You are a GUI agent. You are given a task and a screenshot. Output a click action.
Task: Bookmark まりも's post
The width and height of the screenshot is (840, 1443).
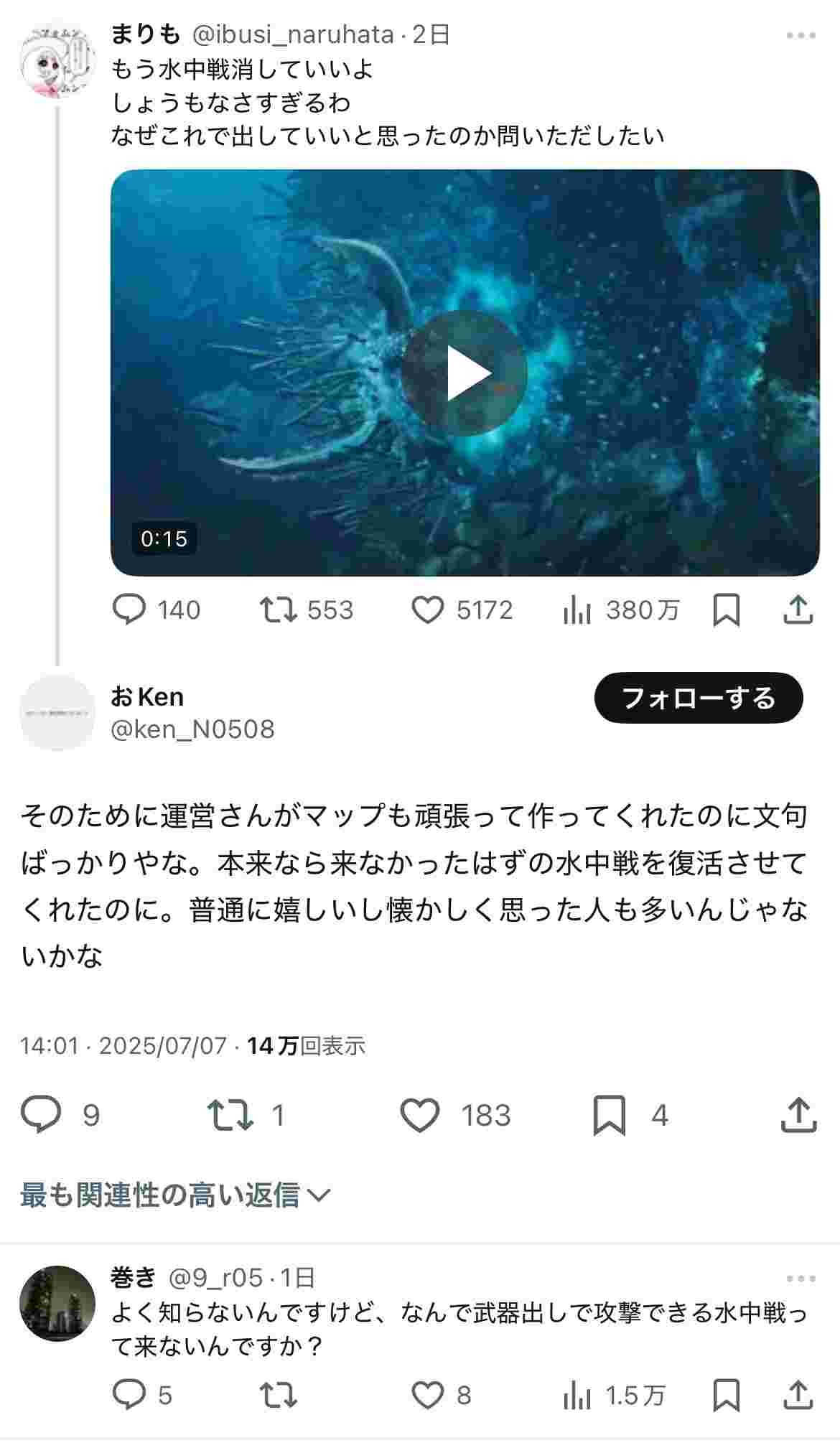tap(726, 610)
